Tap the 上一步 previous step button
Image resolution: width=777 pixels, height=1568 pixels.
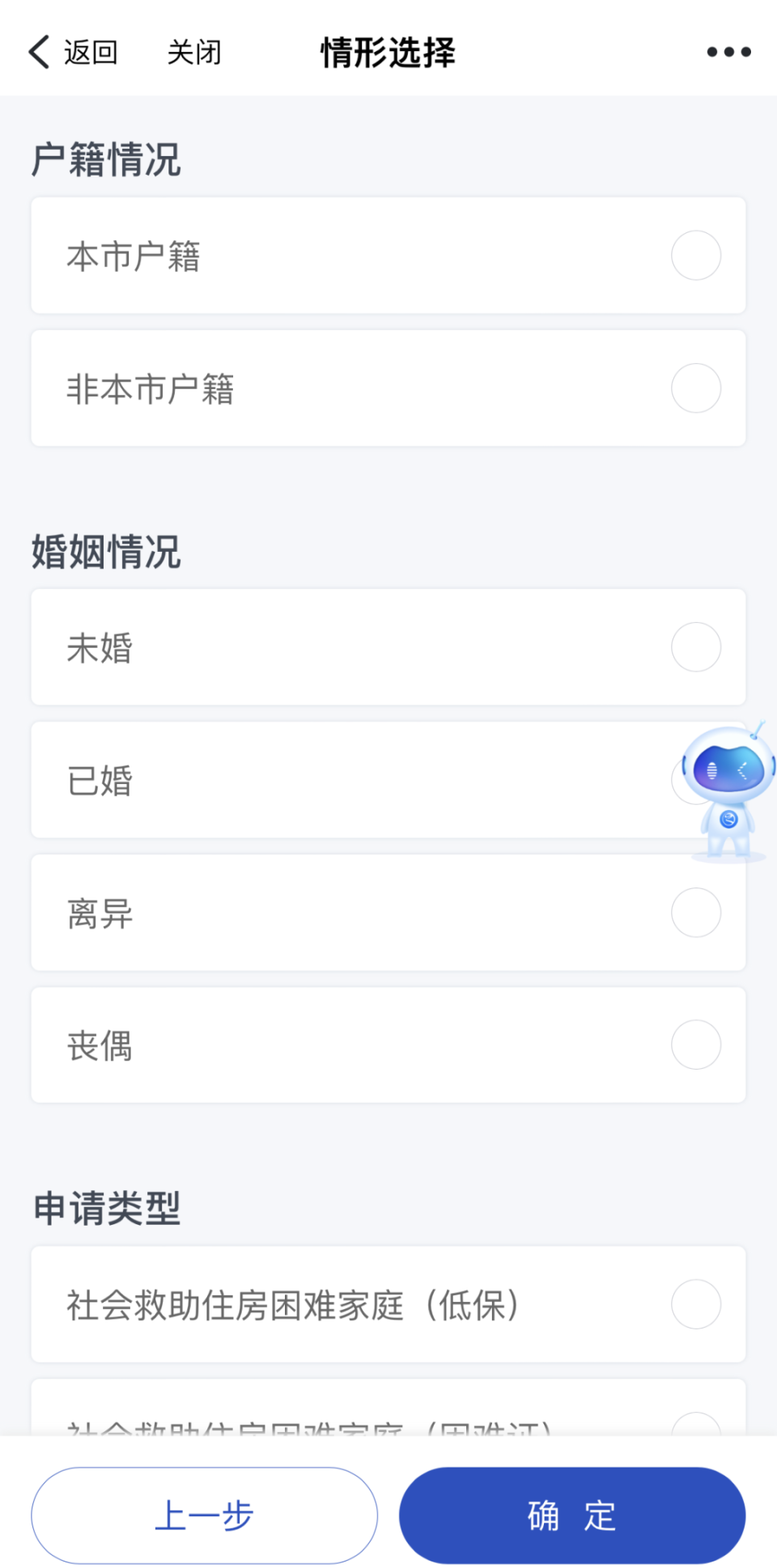[204, 1515]
